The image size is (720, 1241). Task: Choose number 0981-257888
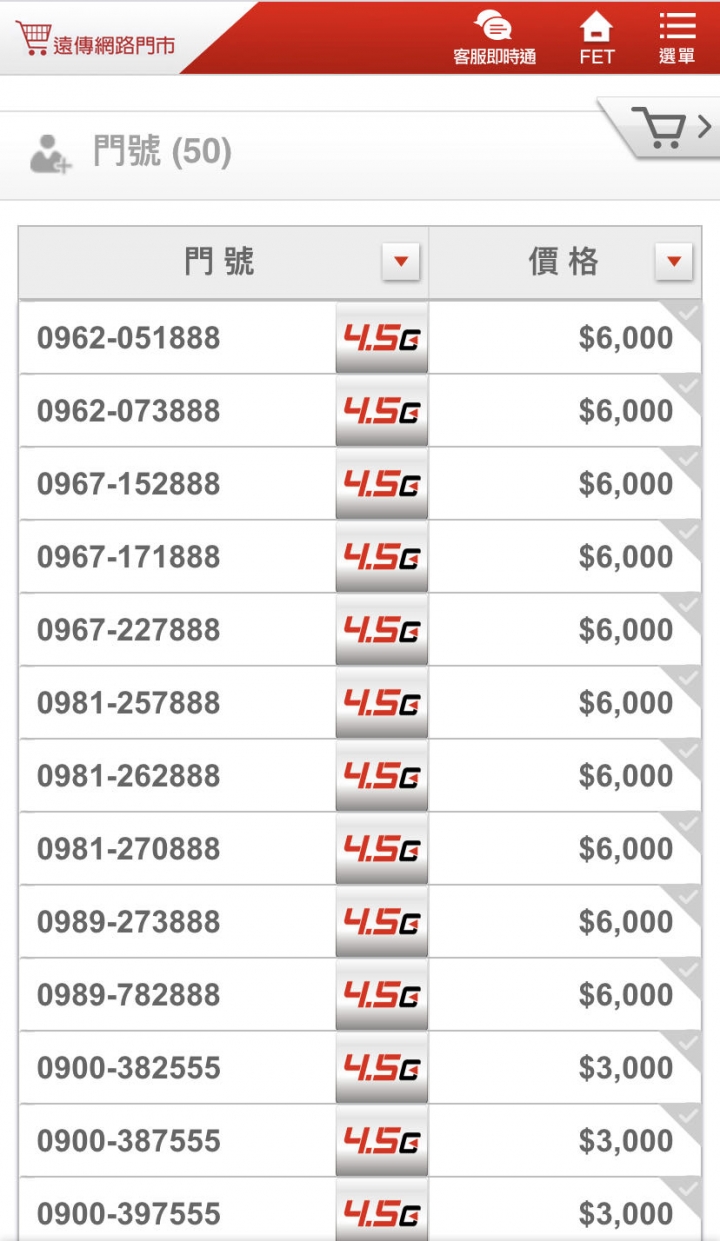(360, 703)
